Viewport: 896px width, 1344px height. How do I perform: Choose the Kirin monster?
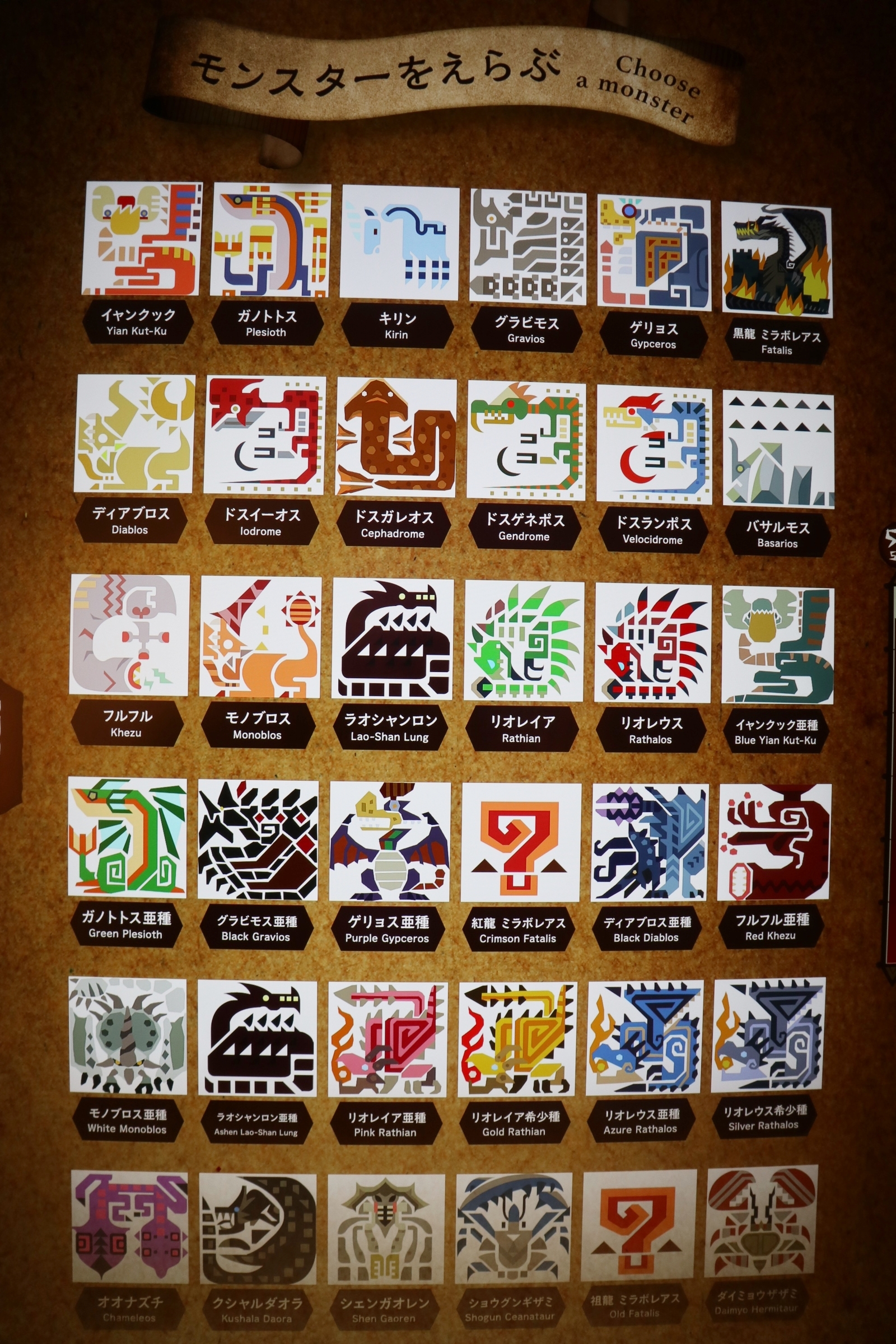pyautogui.click(x=399, y=243)
